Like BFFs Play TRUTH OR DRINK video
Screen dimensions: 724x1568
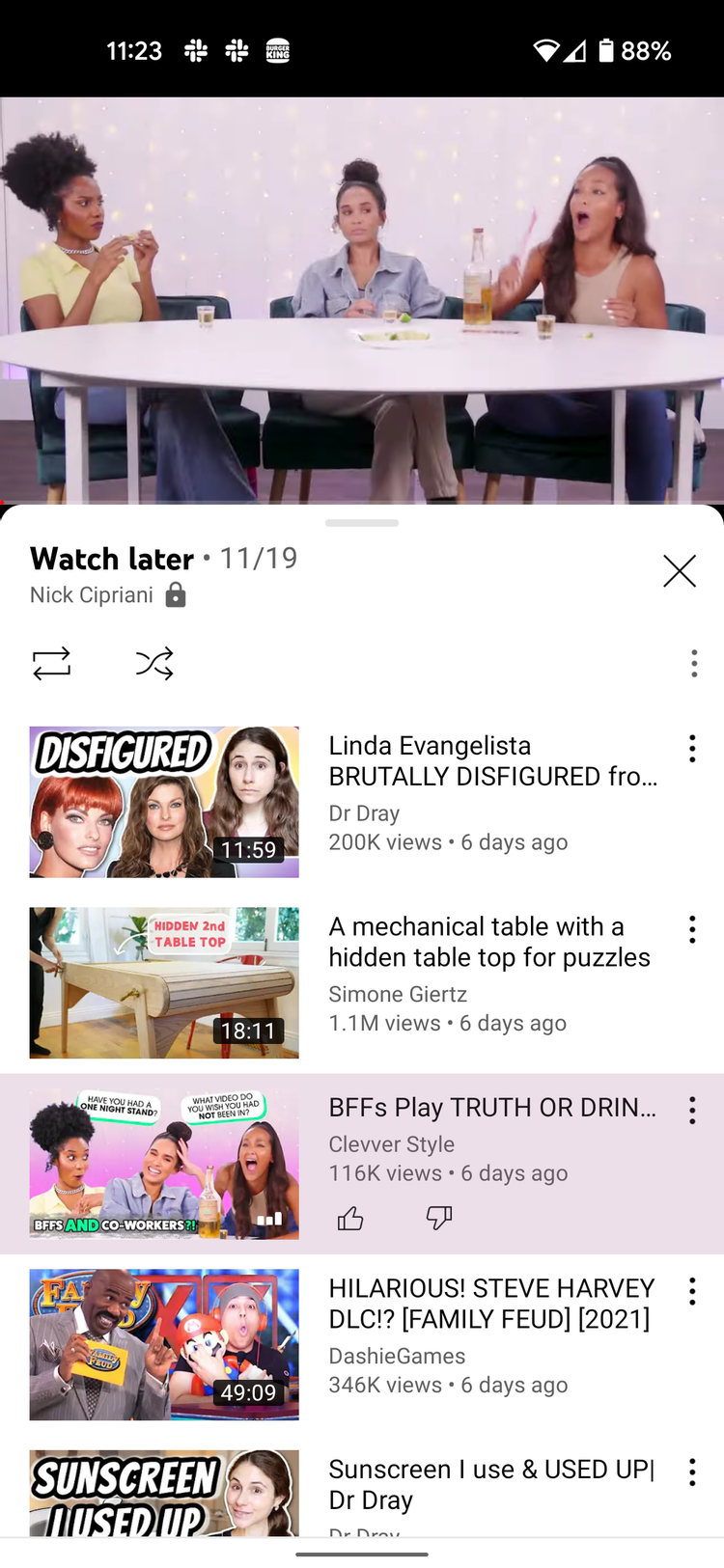(350, 1219)
